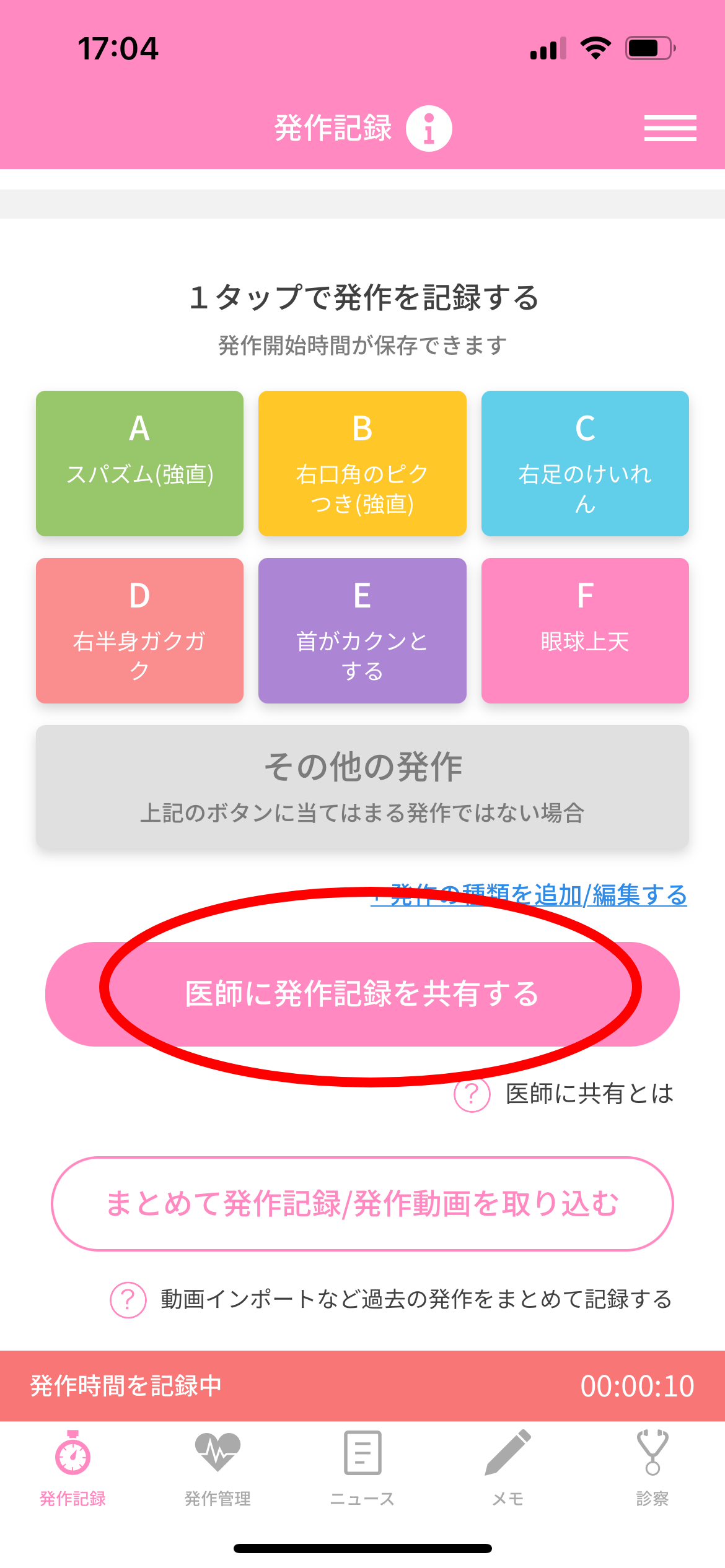Switch to the ニュース tab
Screen dimensions: 725x1568
click(362, 1468)
